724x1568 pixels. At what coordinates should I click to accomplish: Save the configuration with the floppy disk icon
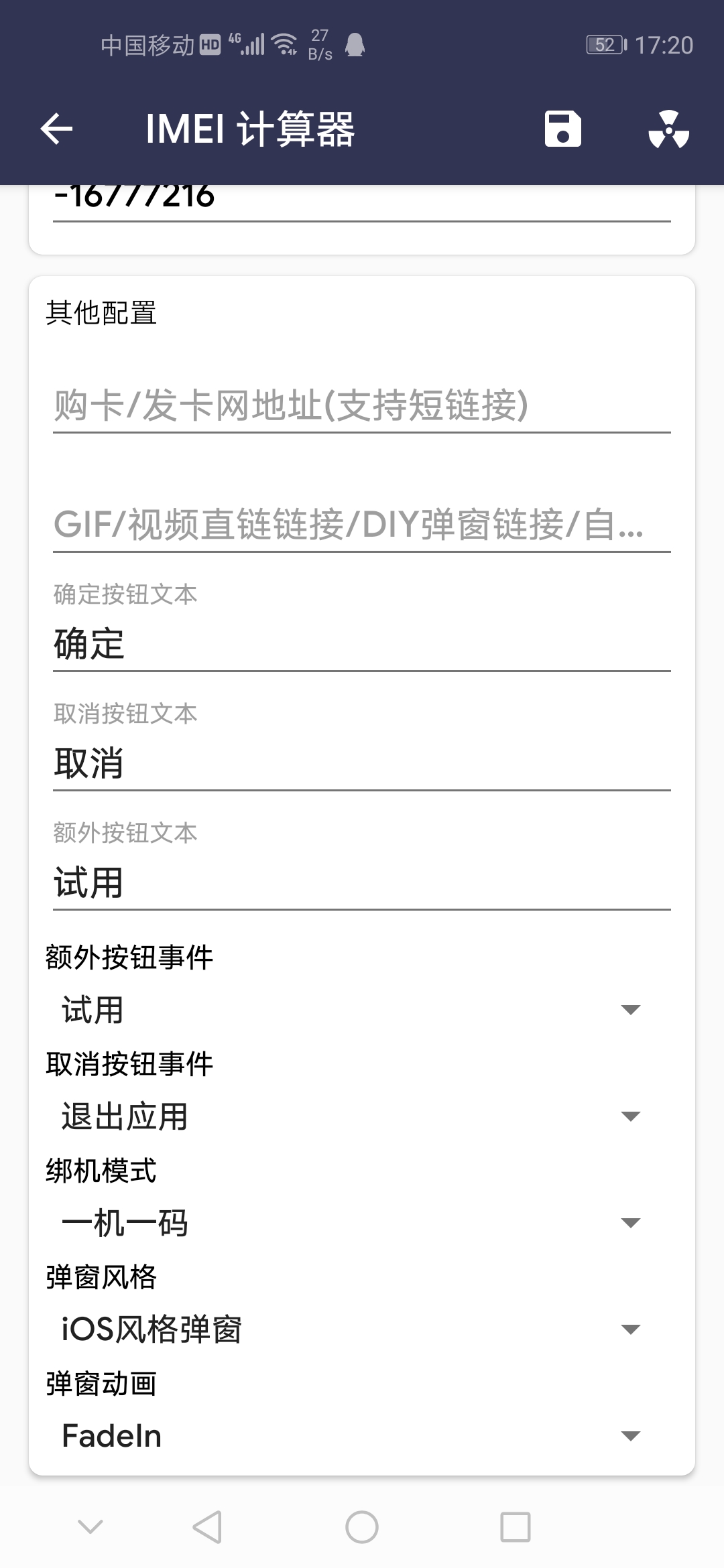coord(562,129)
